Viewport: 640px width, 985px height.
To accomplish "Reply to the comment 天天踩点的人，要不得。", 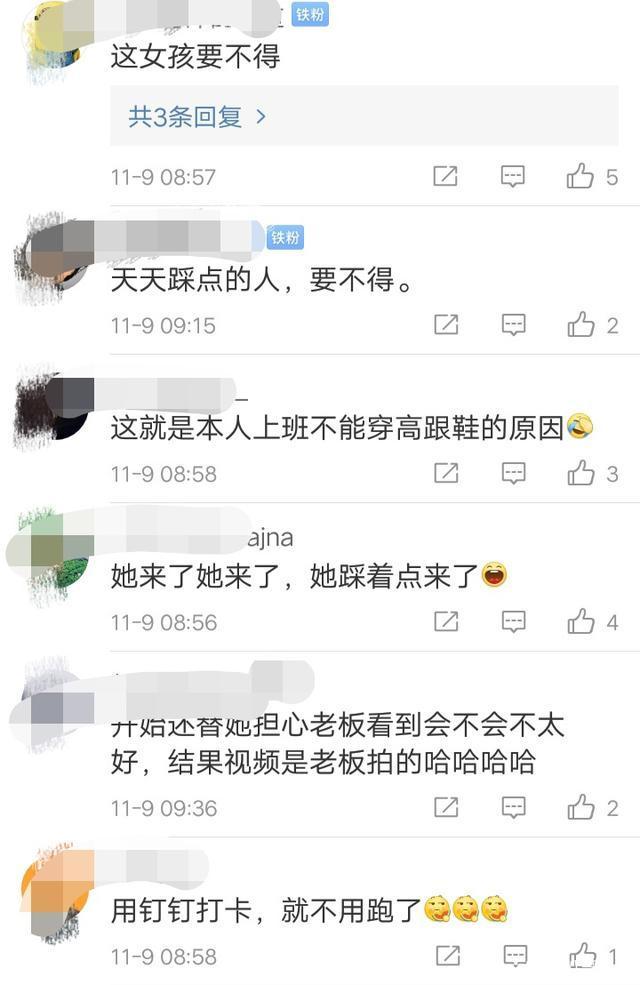I will click(513, 325).
